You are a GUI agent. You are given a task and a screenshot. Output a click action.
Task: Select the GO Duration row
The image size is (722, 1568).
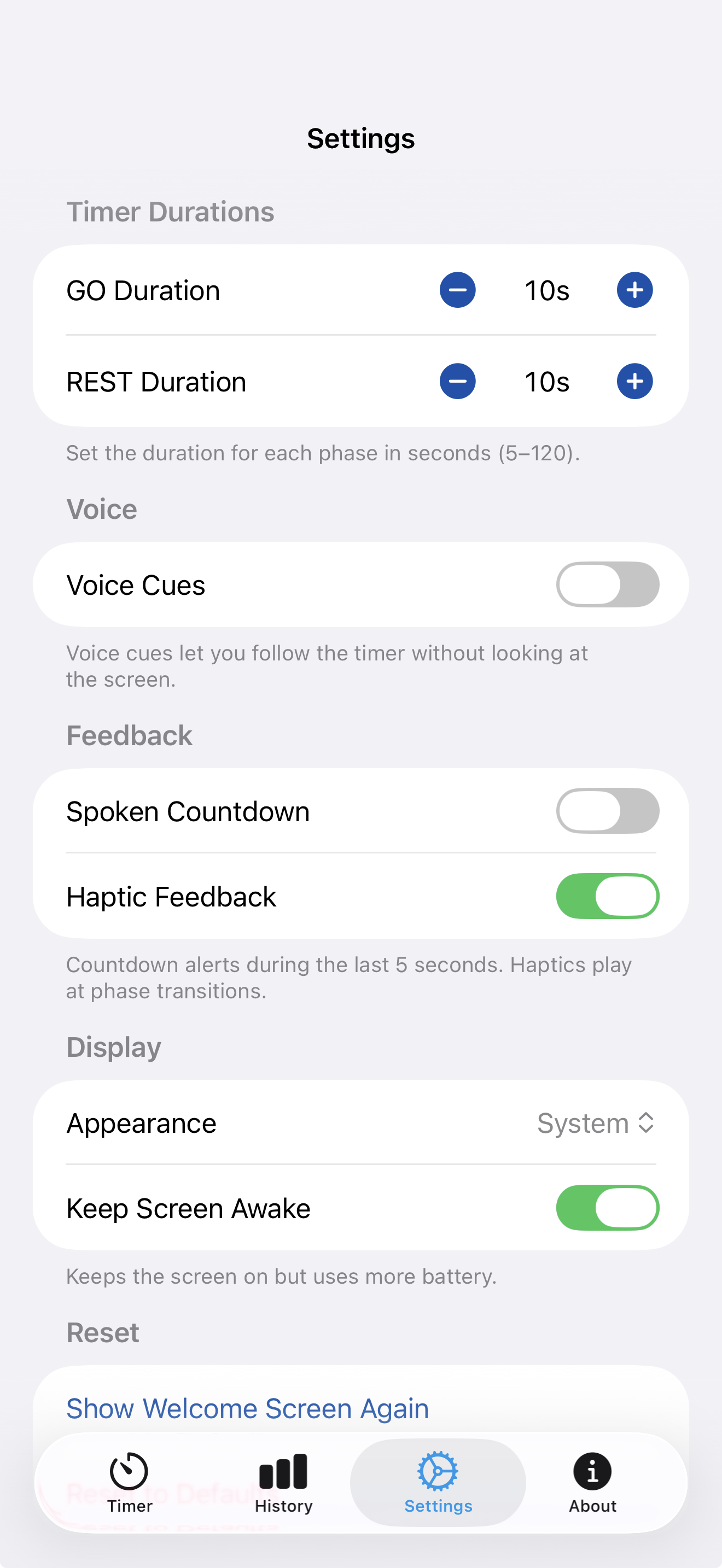(x=143, y=290)
